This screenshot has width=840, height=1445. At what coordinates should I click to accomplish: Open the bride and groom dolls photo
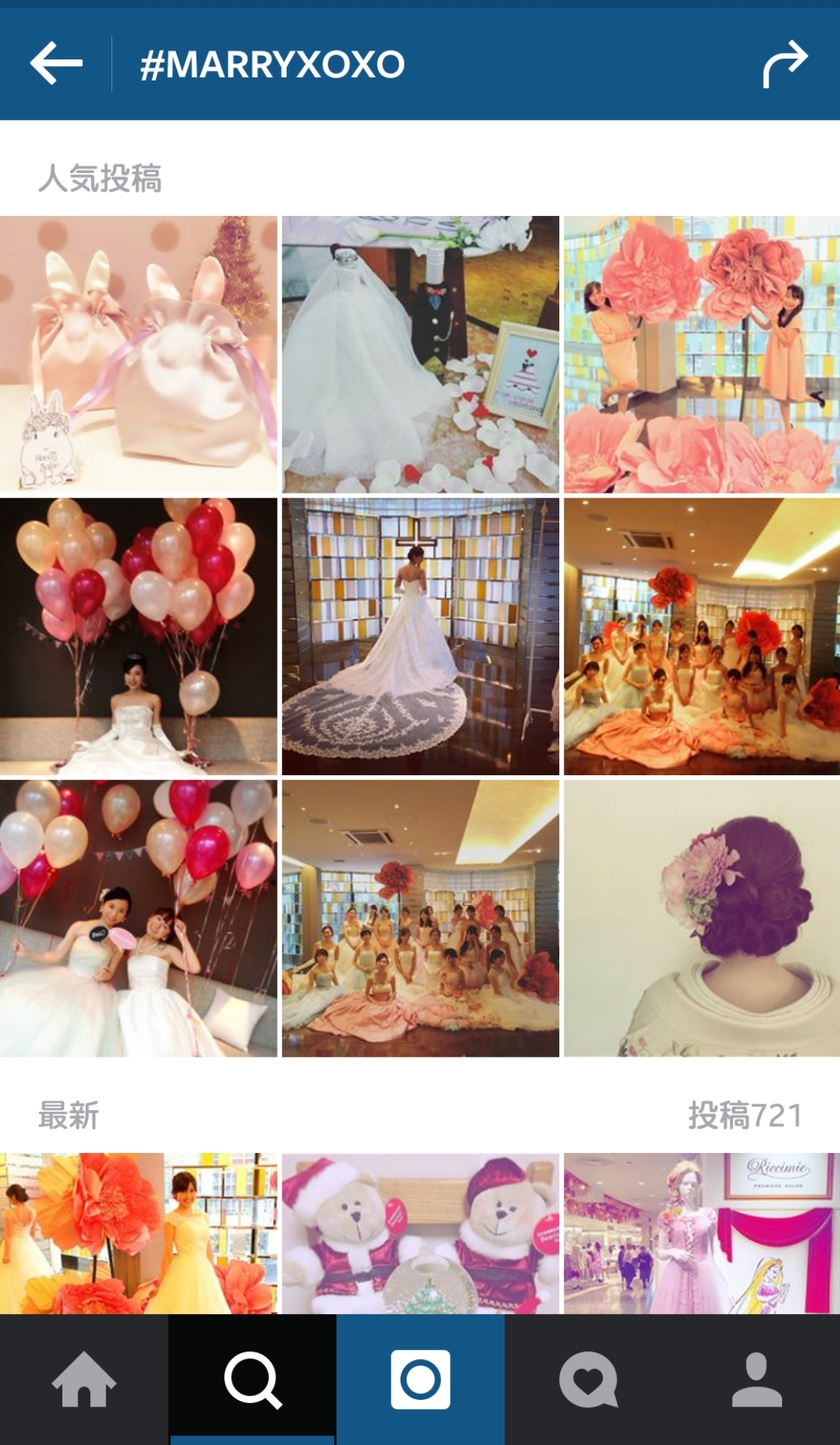tap(420, 352)
